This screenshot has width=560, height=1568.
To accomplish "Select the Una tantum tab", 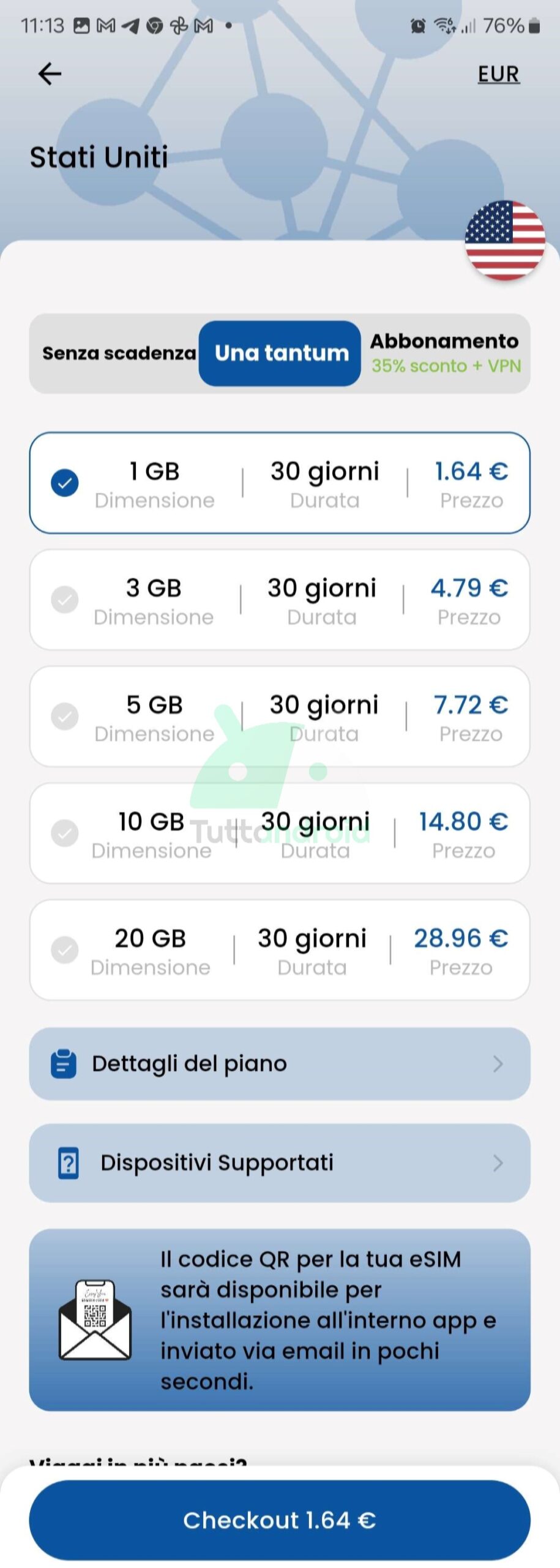I will [281, 353].
